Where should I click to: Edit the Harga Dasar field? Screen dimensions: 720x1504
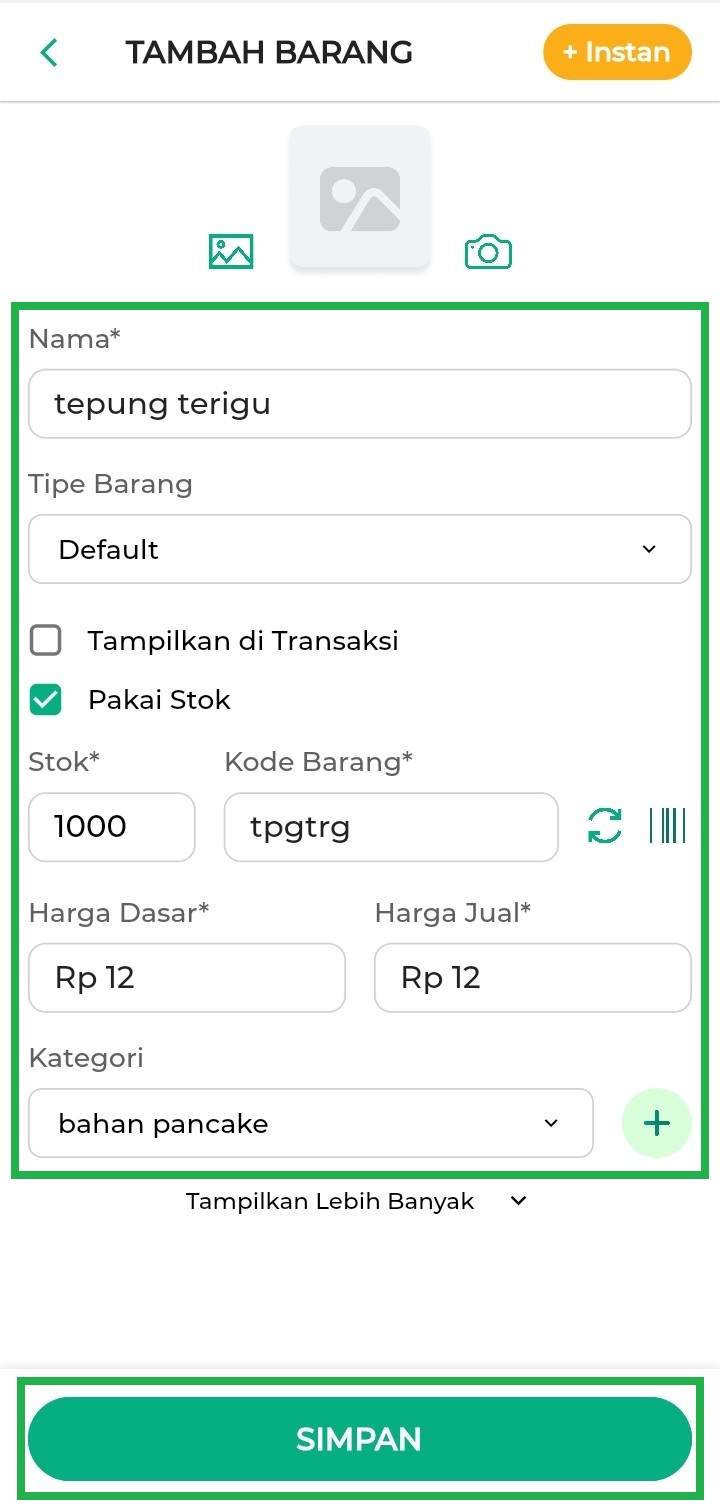(187, 977)
